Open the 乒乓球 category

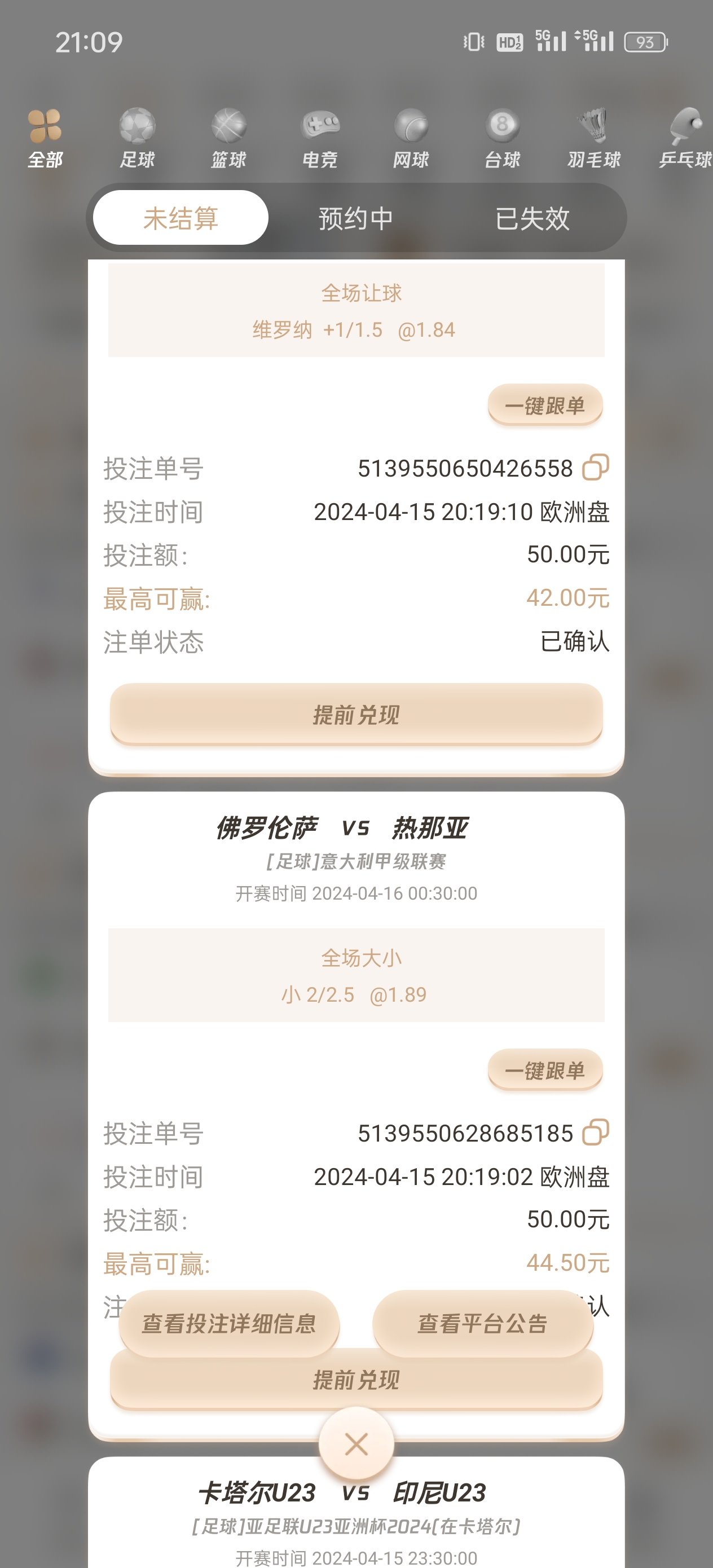685,139
